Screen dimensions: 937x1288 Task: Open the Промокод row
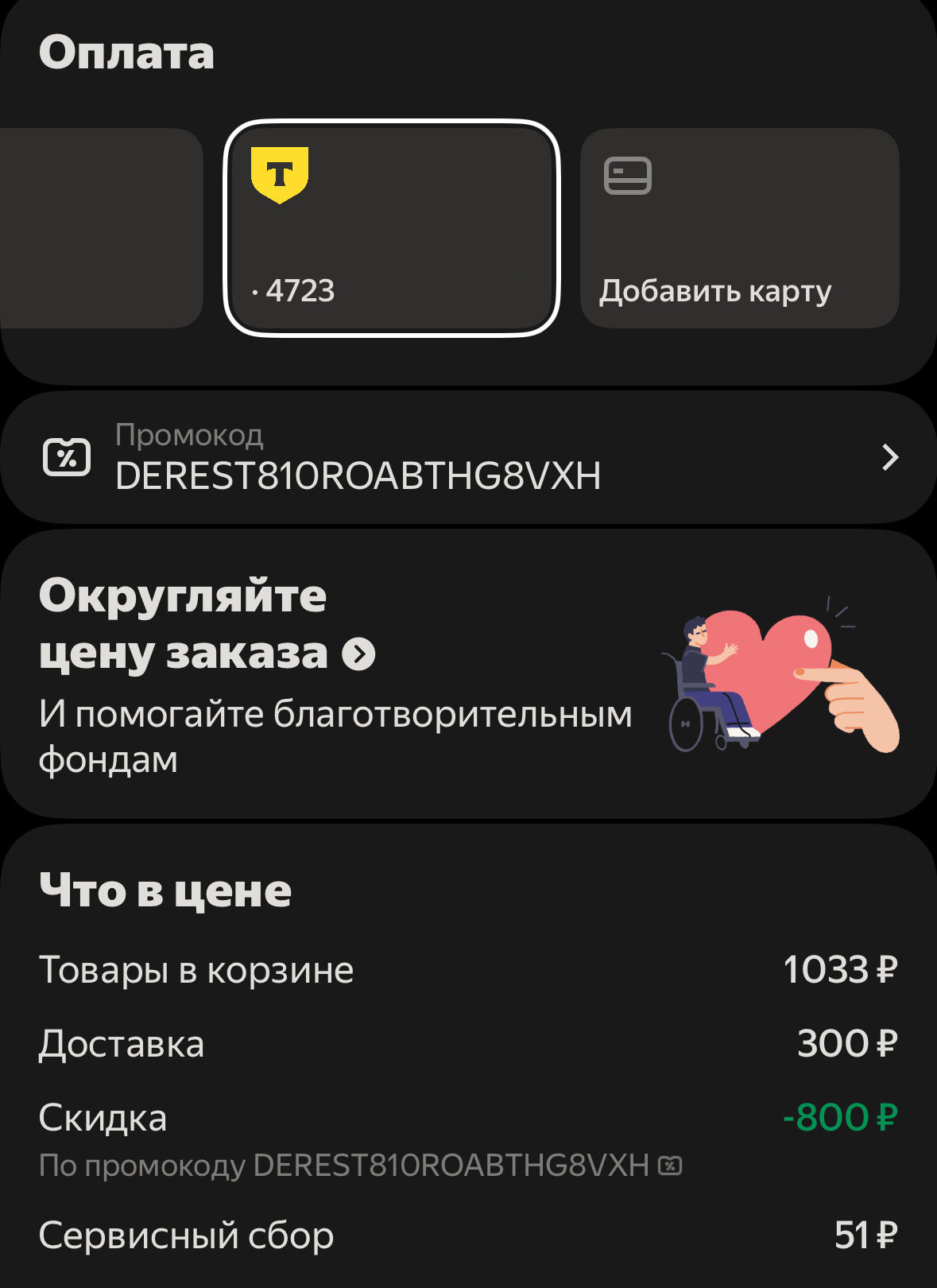coord(468,457)
